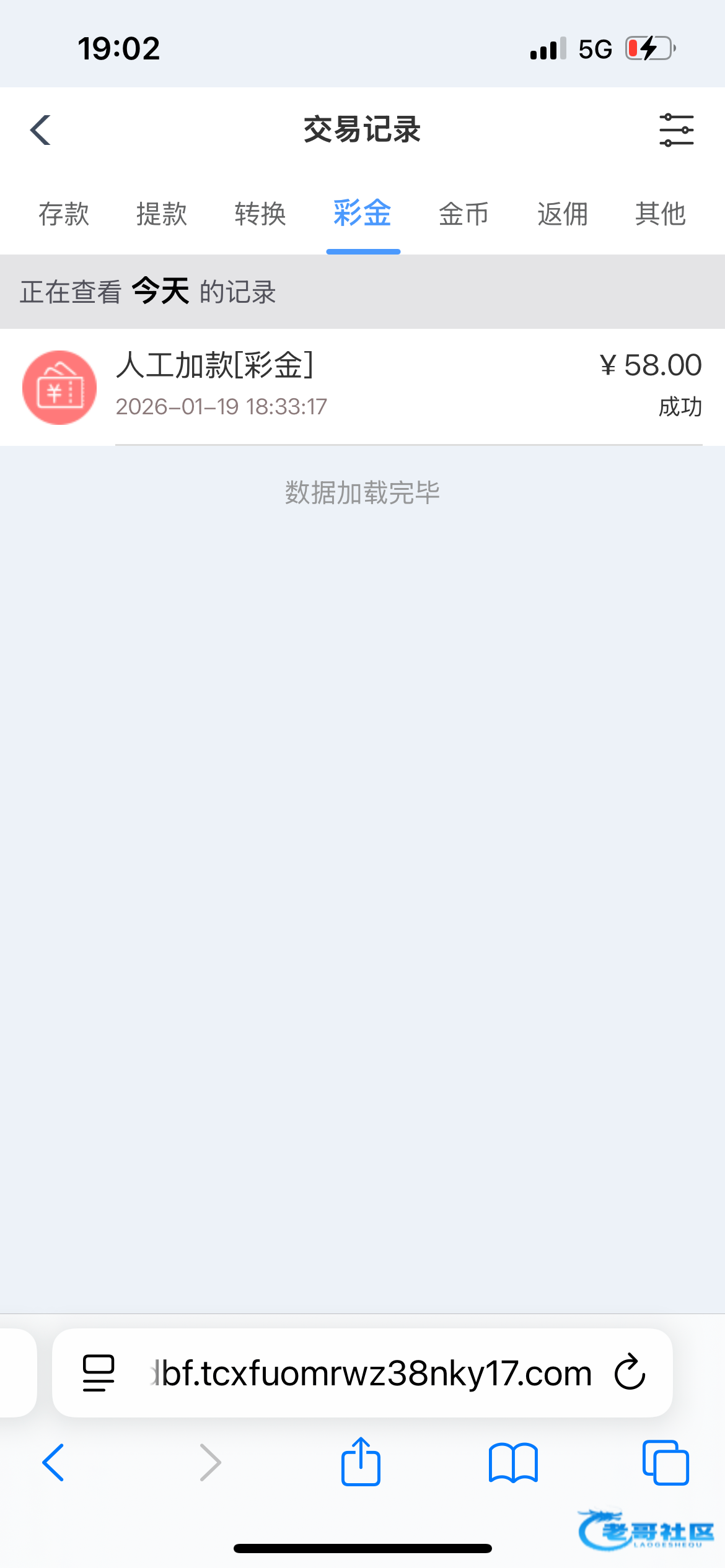
Task: Open the 返佣 tab
Action: (562, 214)
